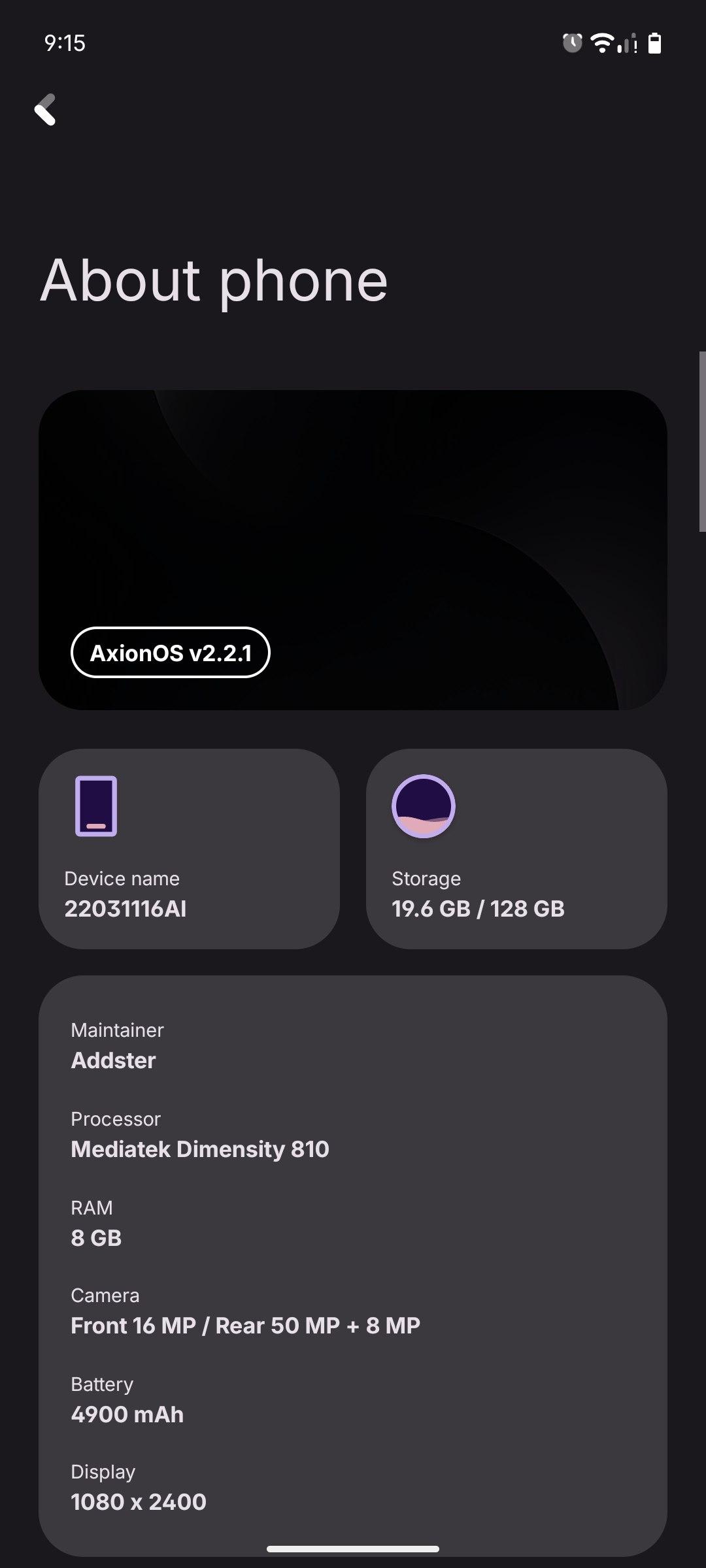Tap the AxionOS v2.2.1 version chip
The image size is (706, 1568).
171,653
